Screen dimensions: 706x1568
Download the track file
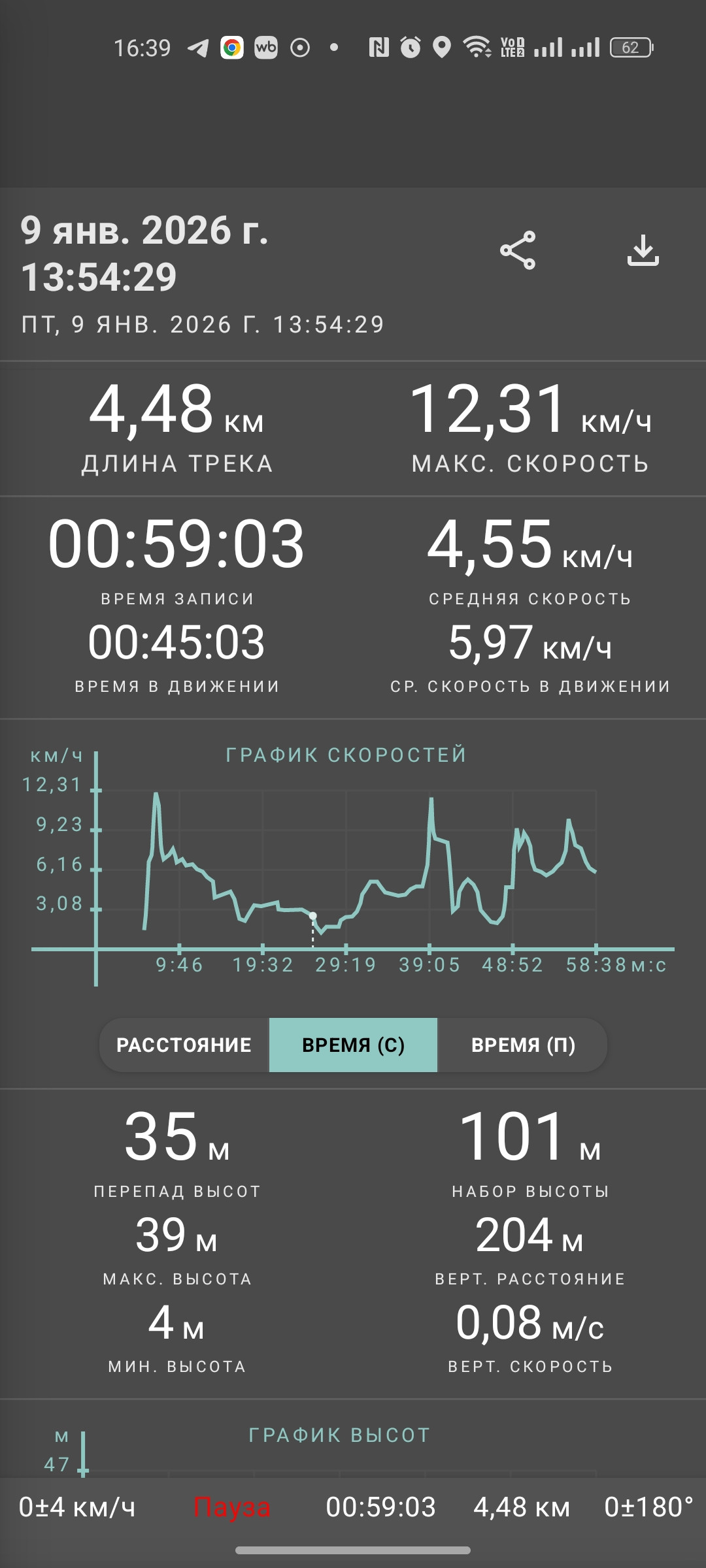tap(643, 250)
